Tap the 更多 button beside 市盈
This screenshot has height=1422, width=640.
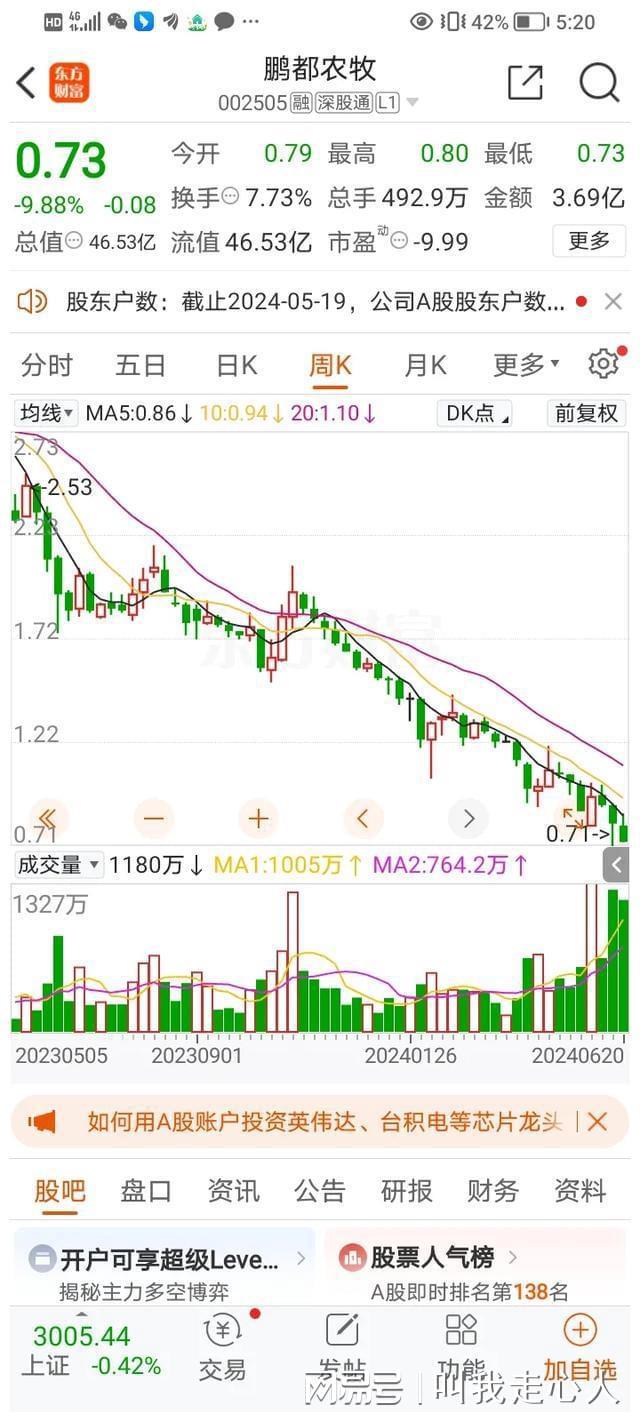(x=589, y=241)
